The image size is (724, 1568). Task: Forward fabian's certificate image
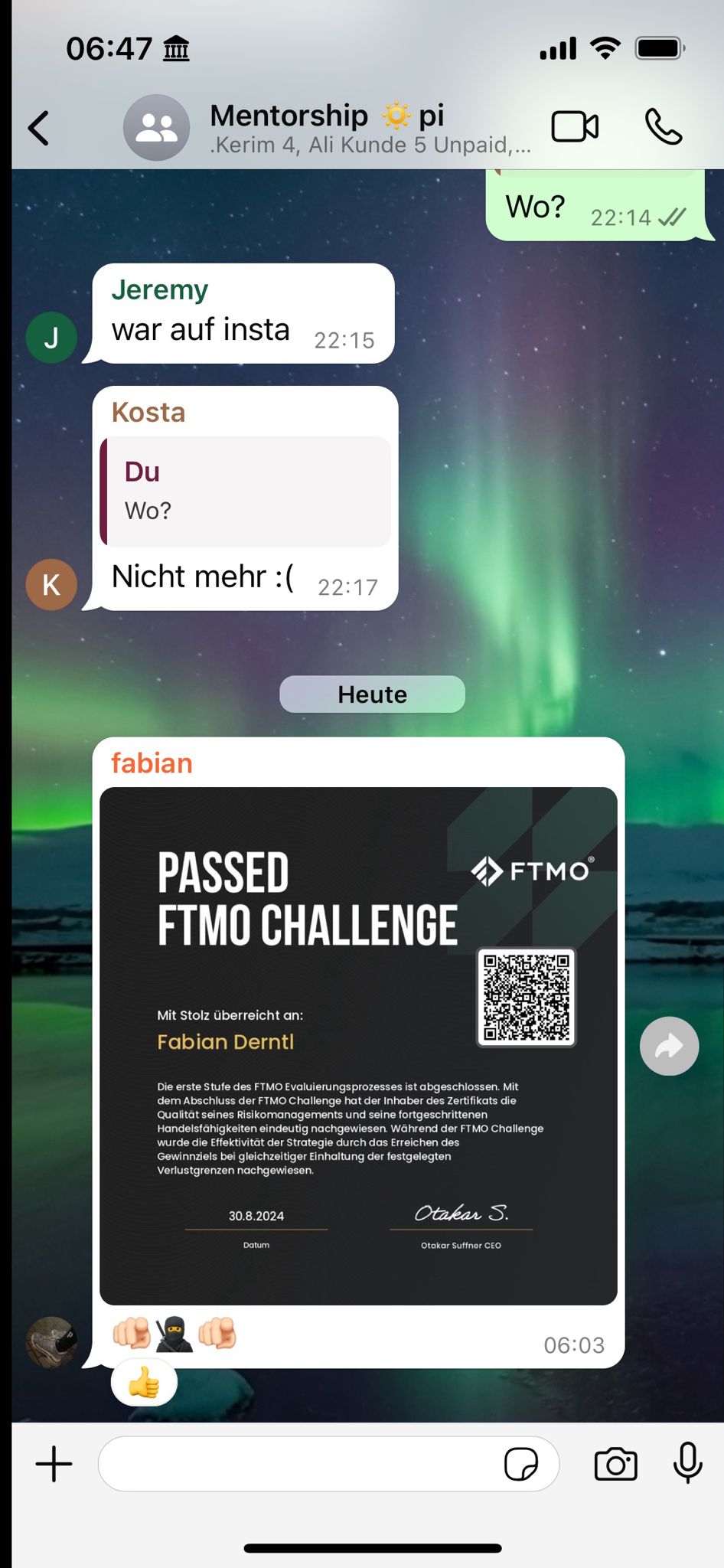point(669,1046)
